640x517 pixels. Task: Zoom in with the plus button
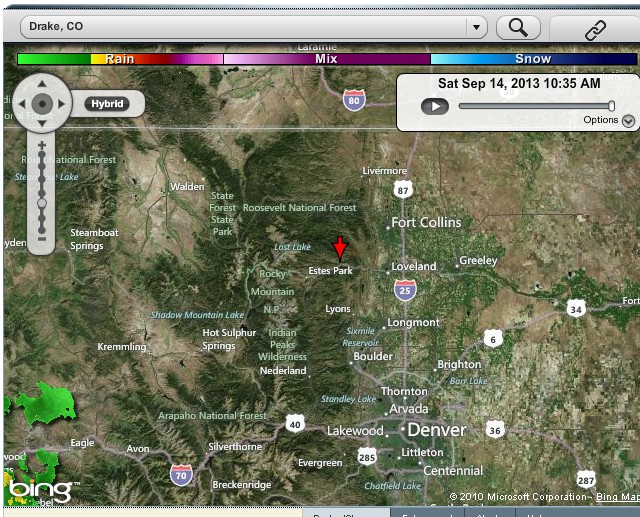[42, 146]
